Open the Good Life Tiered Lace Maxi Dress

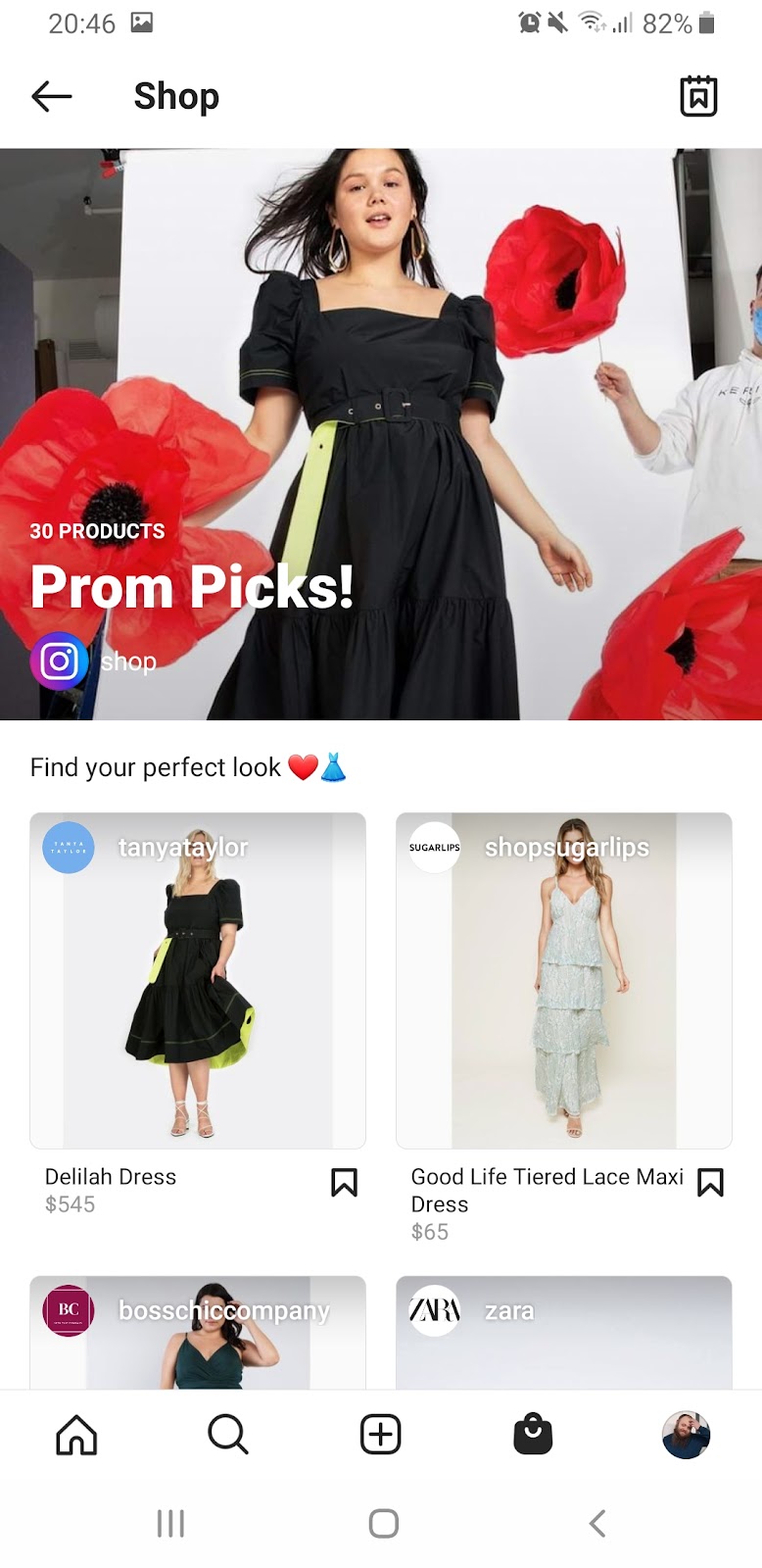tap(564, 980)
